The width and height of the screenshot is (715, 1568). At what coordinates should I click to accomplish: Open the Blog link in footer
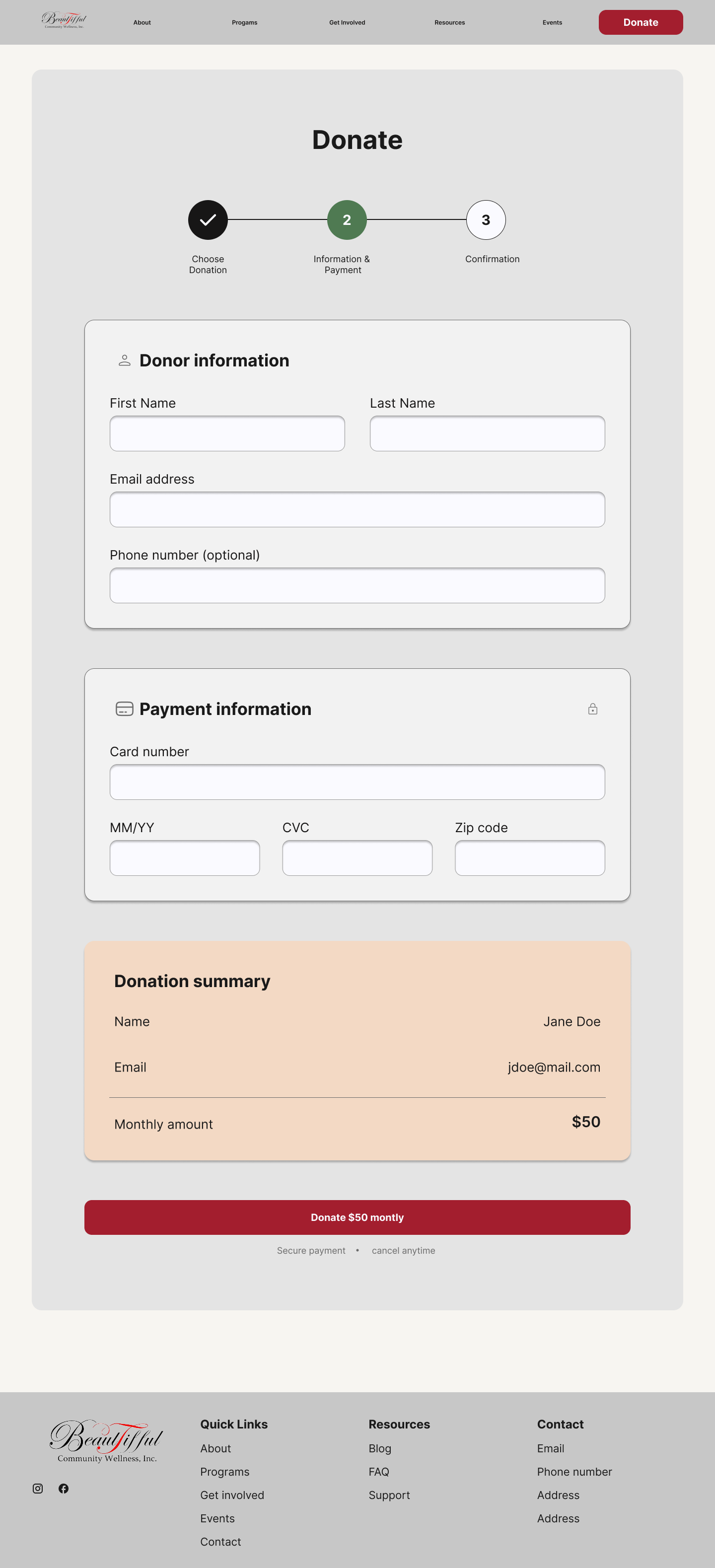tap(380, 1449)
